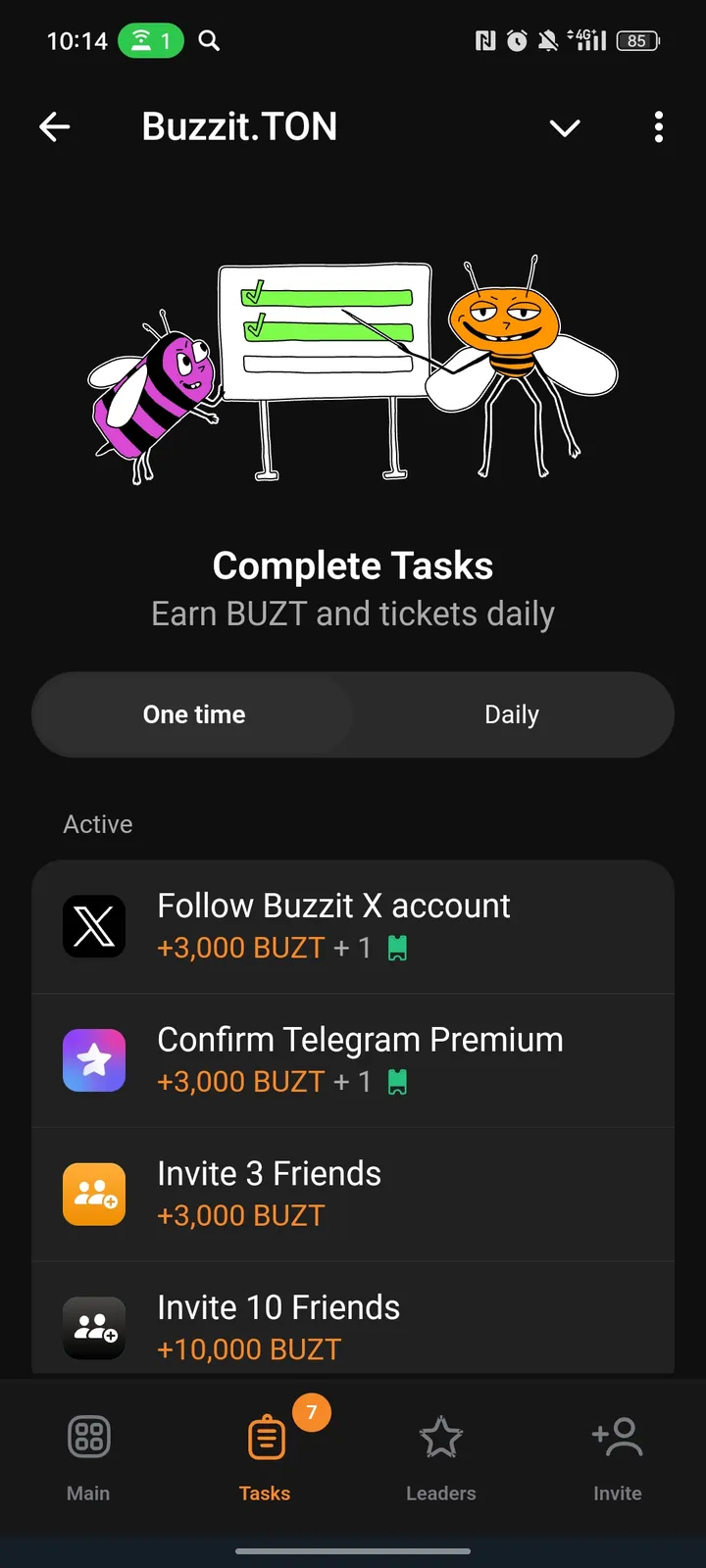
Task: Open the search magnifier in the status bar
Action: (209, 40)
